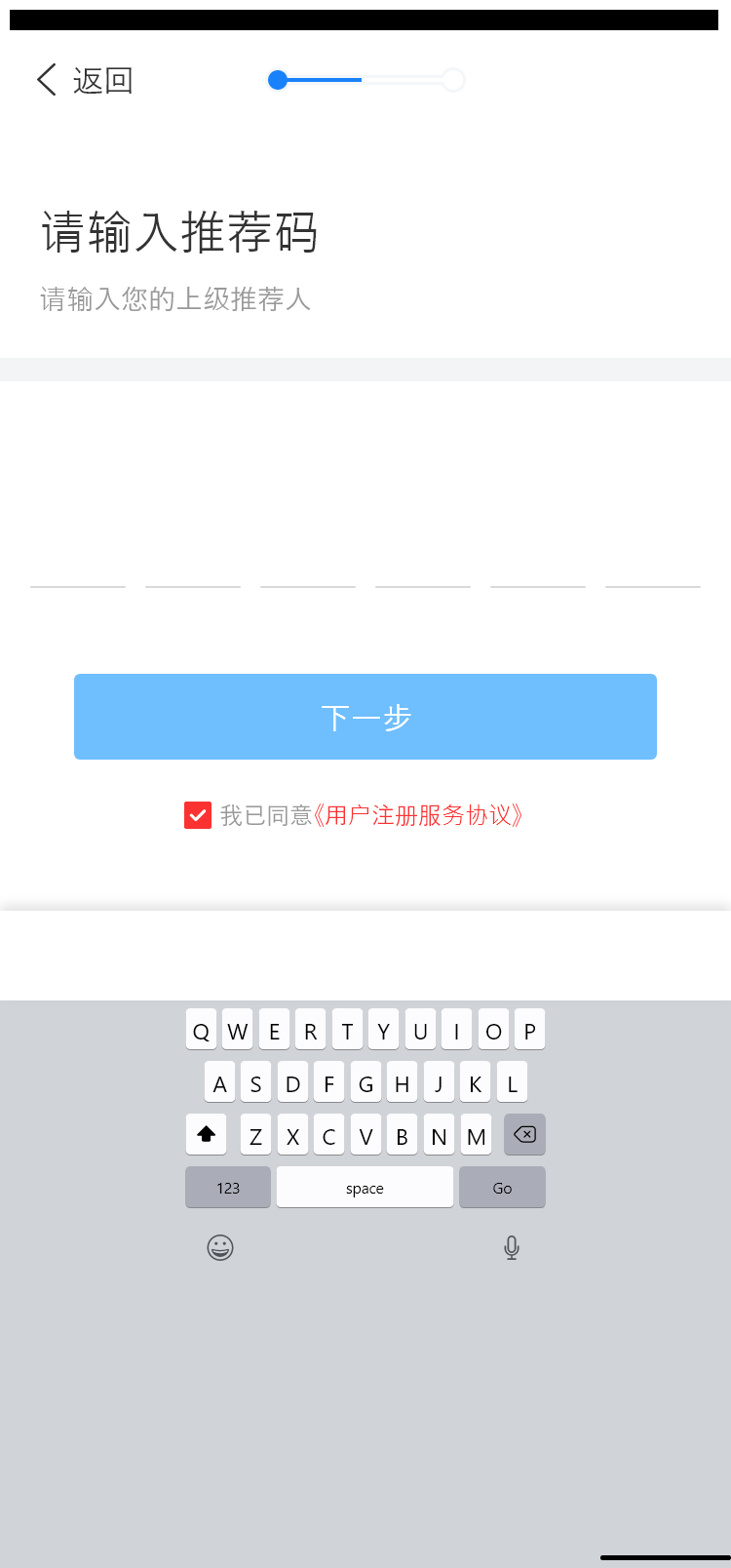Tap the Go key on keyboard
The width and height of the screenshot is (731, 1568).
coord(502,1188)
